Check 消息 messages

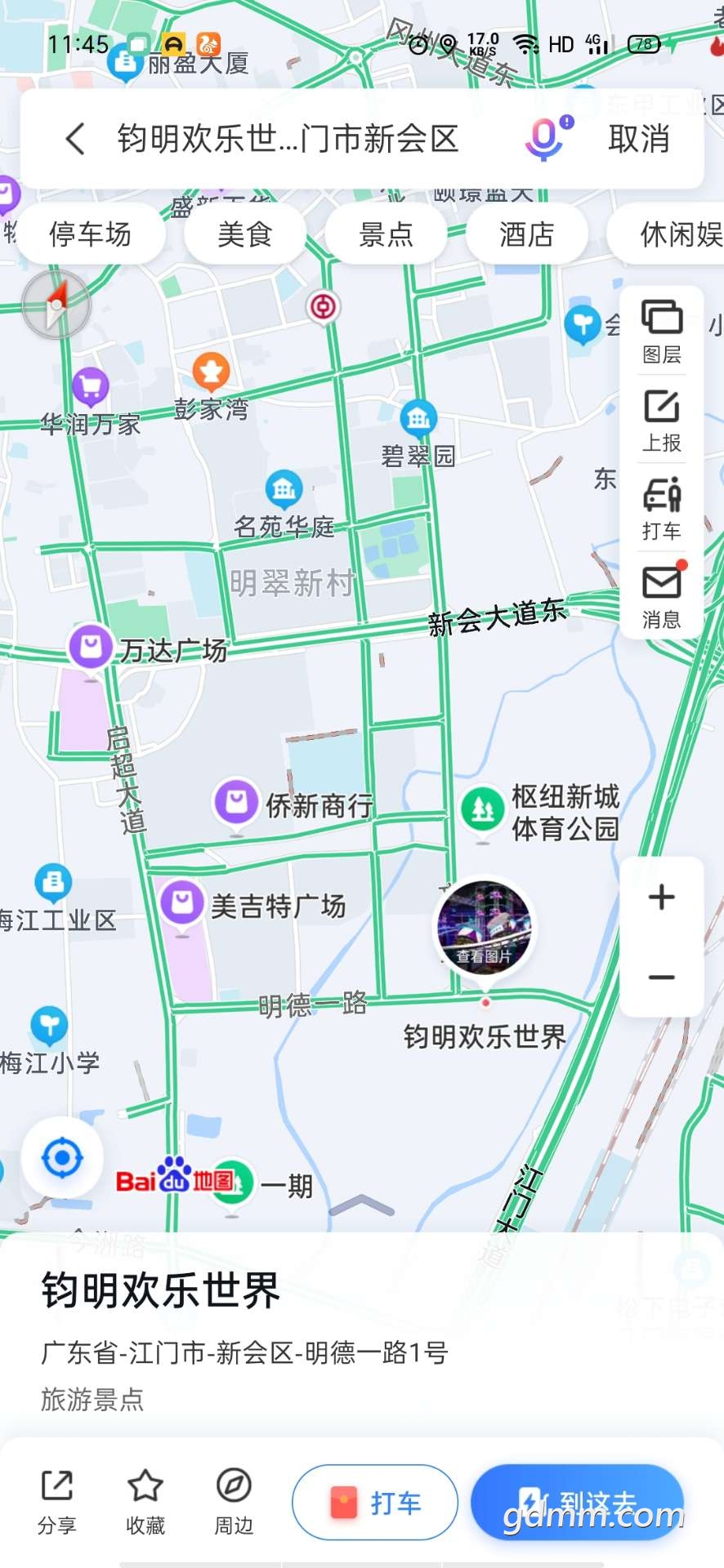(x=661, y=596)
